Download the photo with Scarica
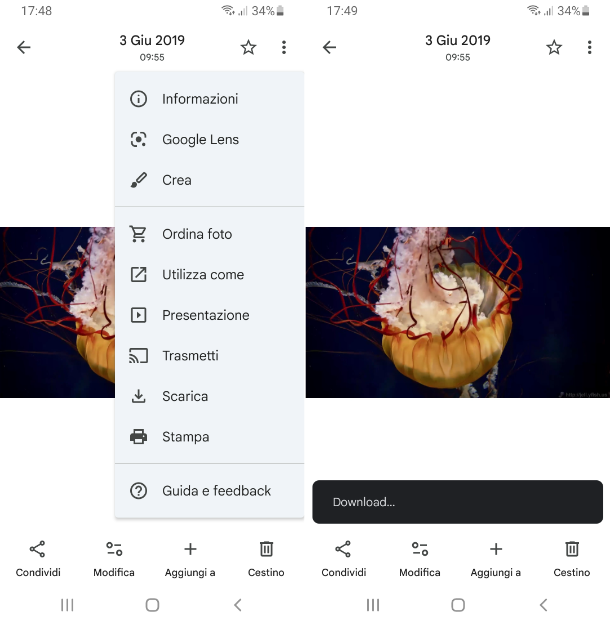 click(185, 396)
